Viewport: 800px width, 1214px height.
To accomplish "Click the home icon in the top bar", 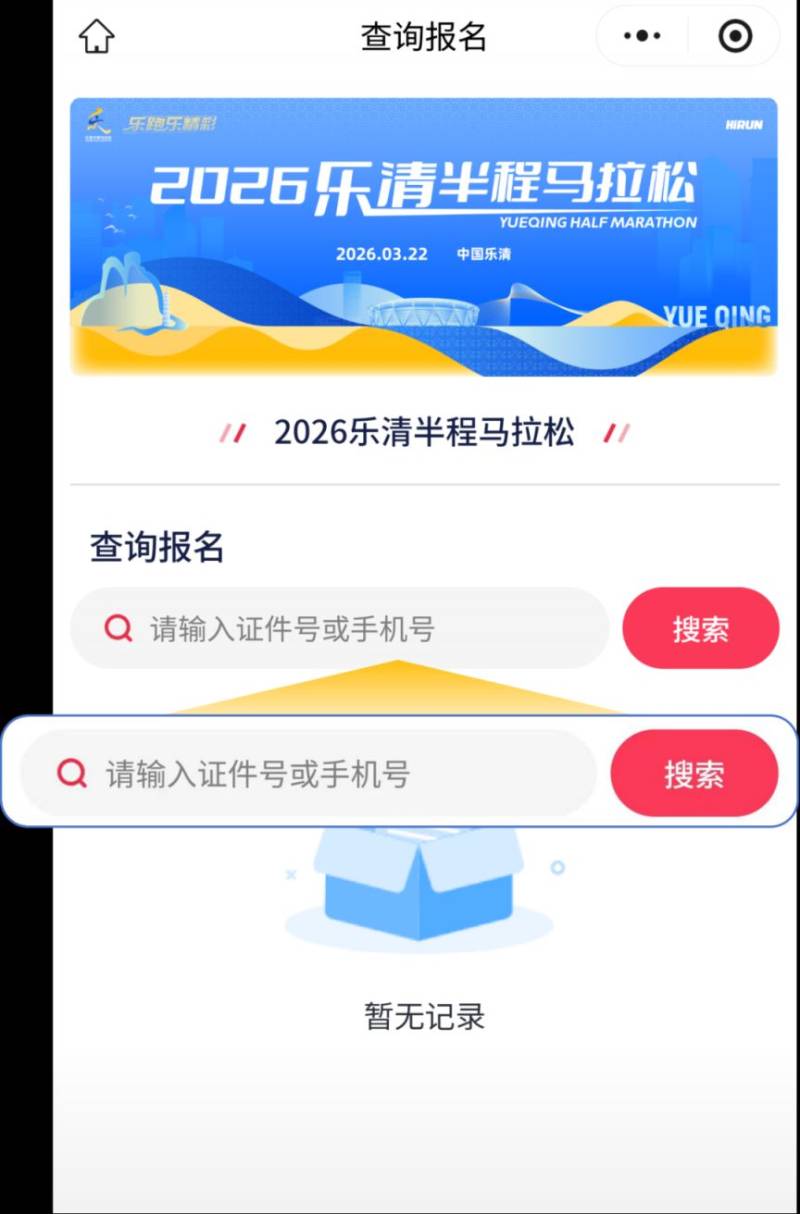I will tap(96, 35).
